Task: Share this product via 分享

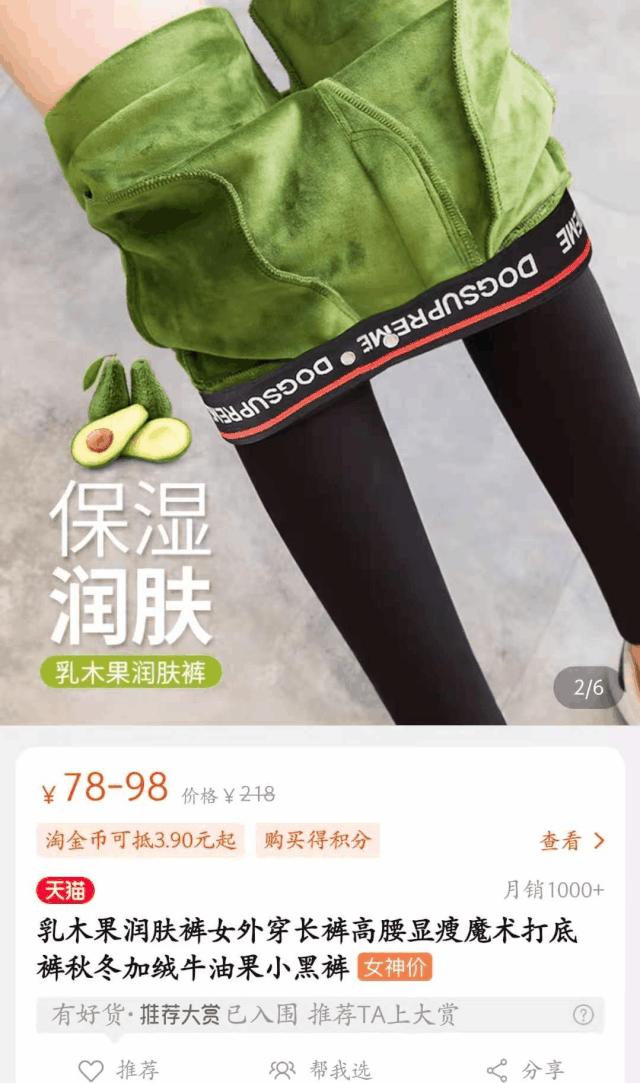Action: click(525, 1069)
